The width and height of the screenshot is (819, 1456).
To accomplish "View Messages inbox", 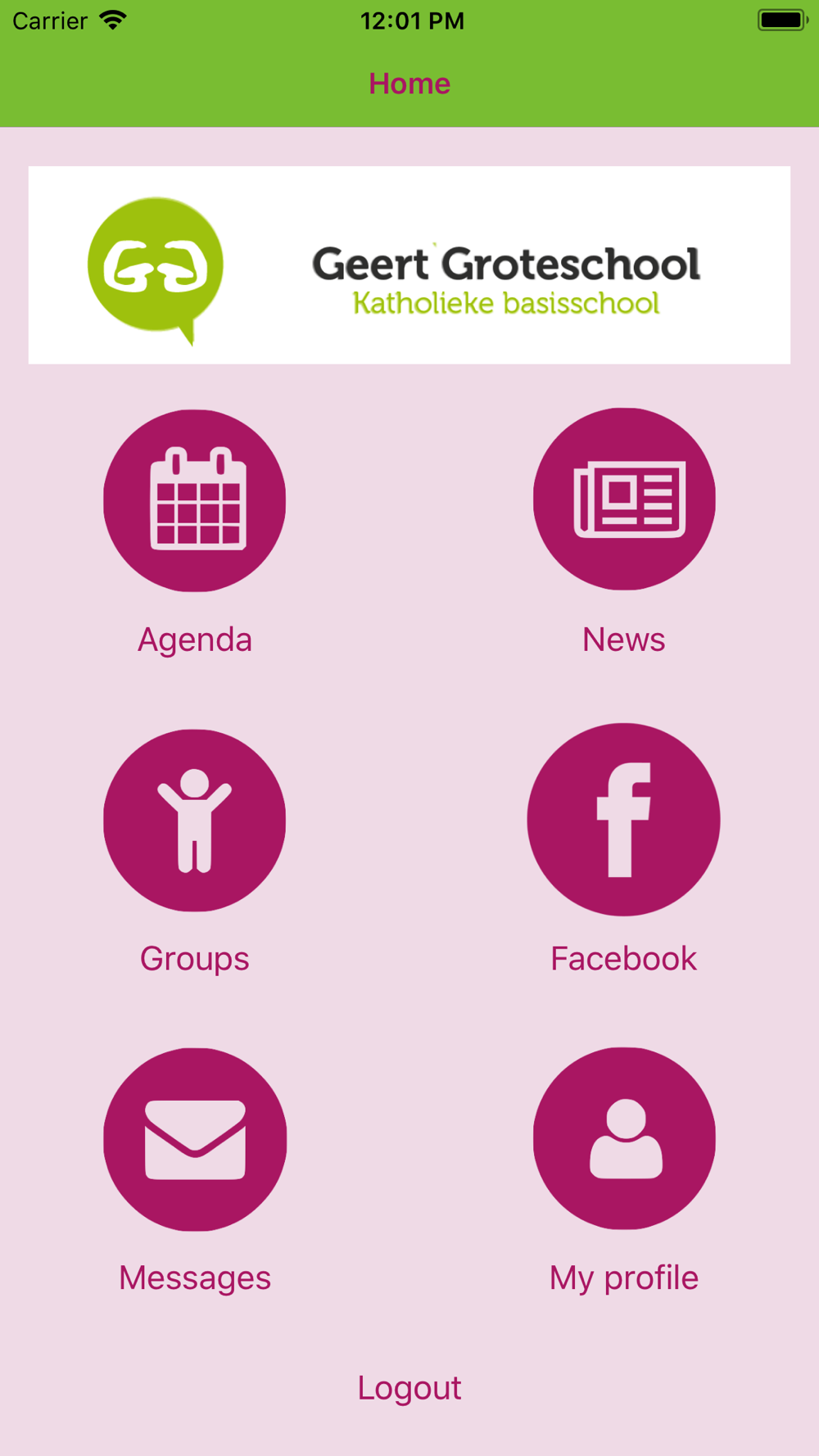I will [x=195, y=1139].
